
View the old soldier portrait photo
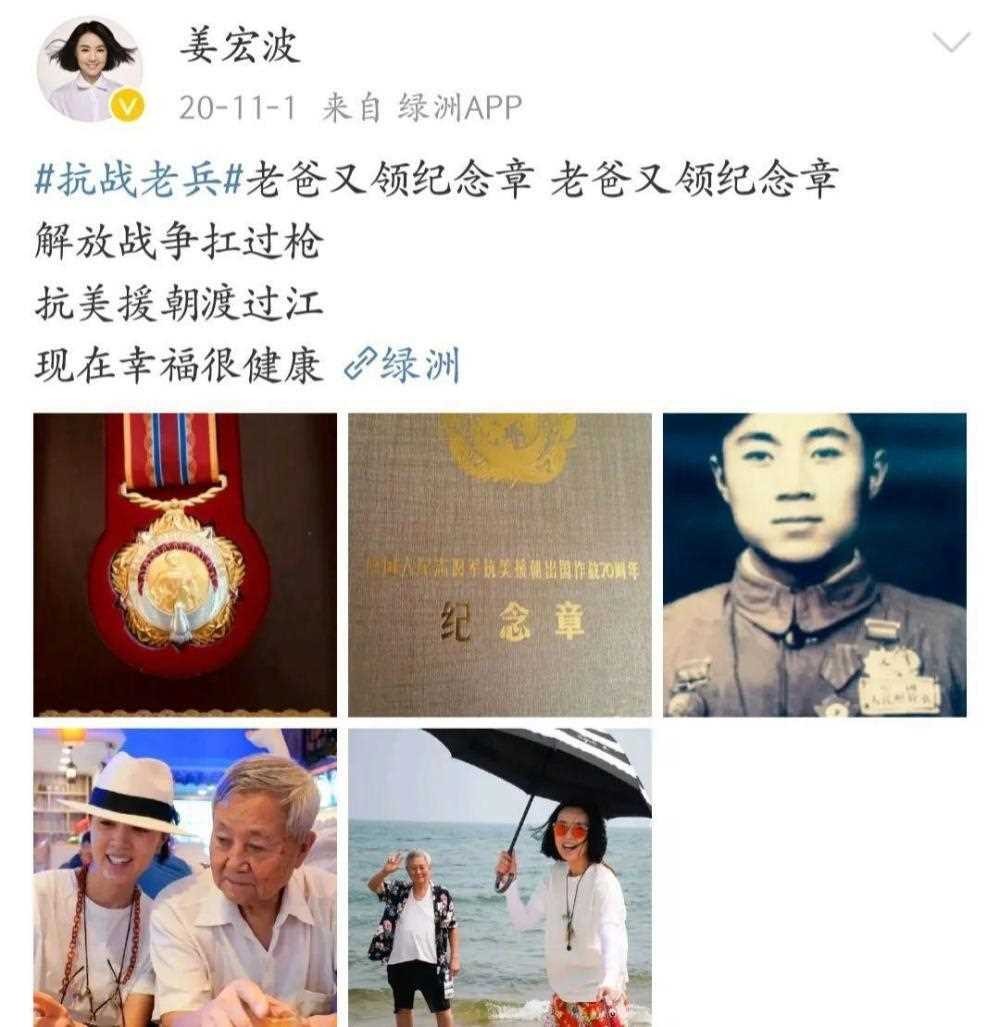tap(814, 564)
